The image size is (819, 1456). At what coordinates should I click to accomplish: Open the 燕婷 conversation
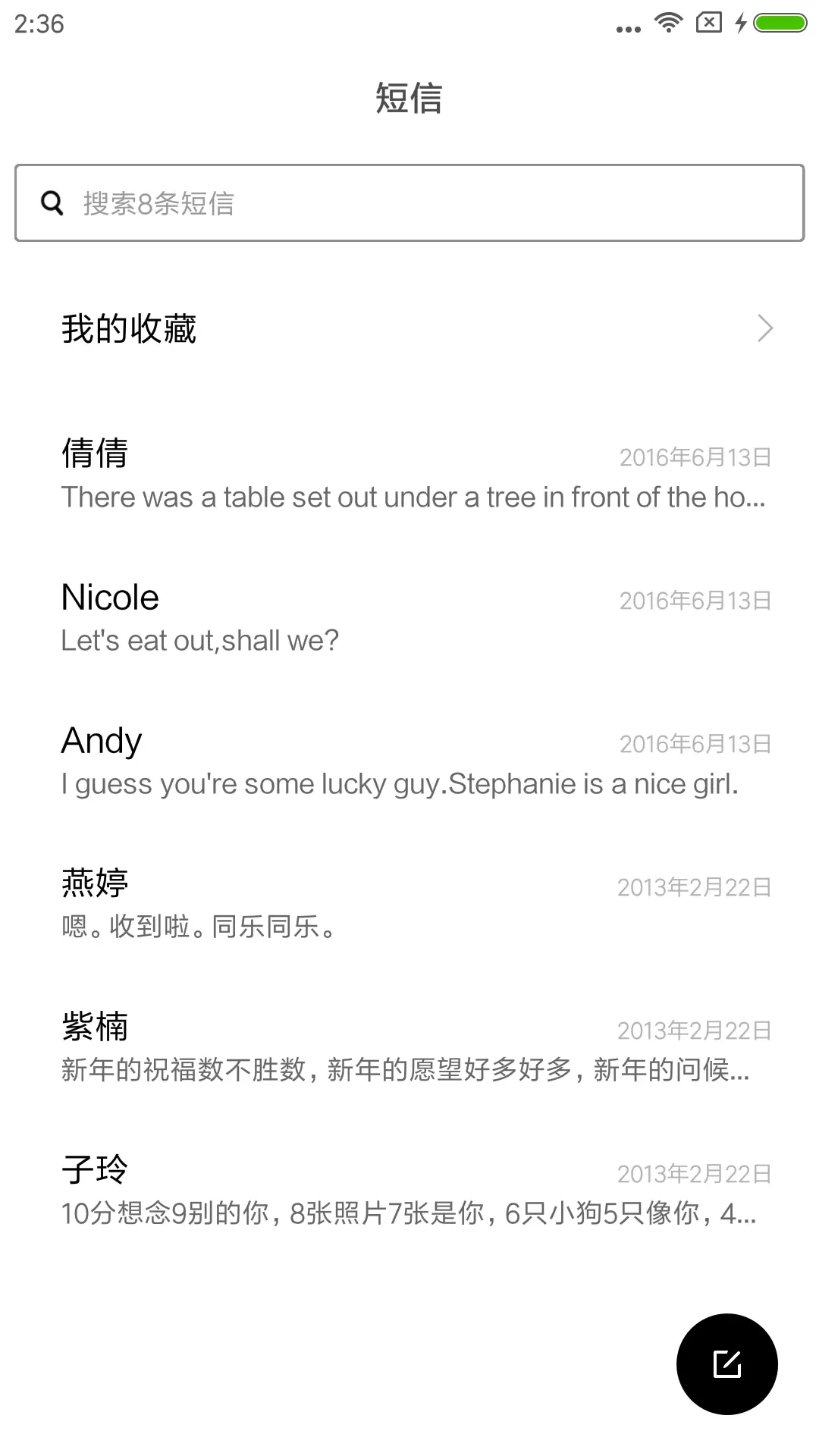pos(409,902)
